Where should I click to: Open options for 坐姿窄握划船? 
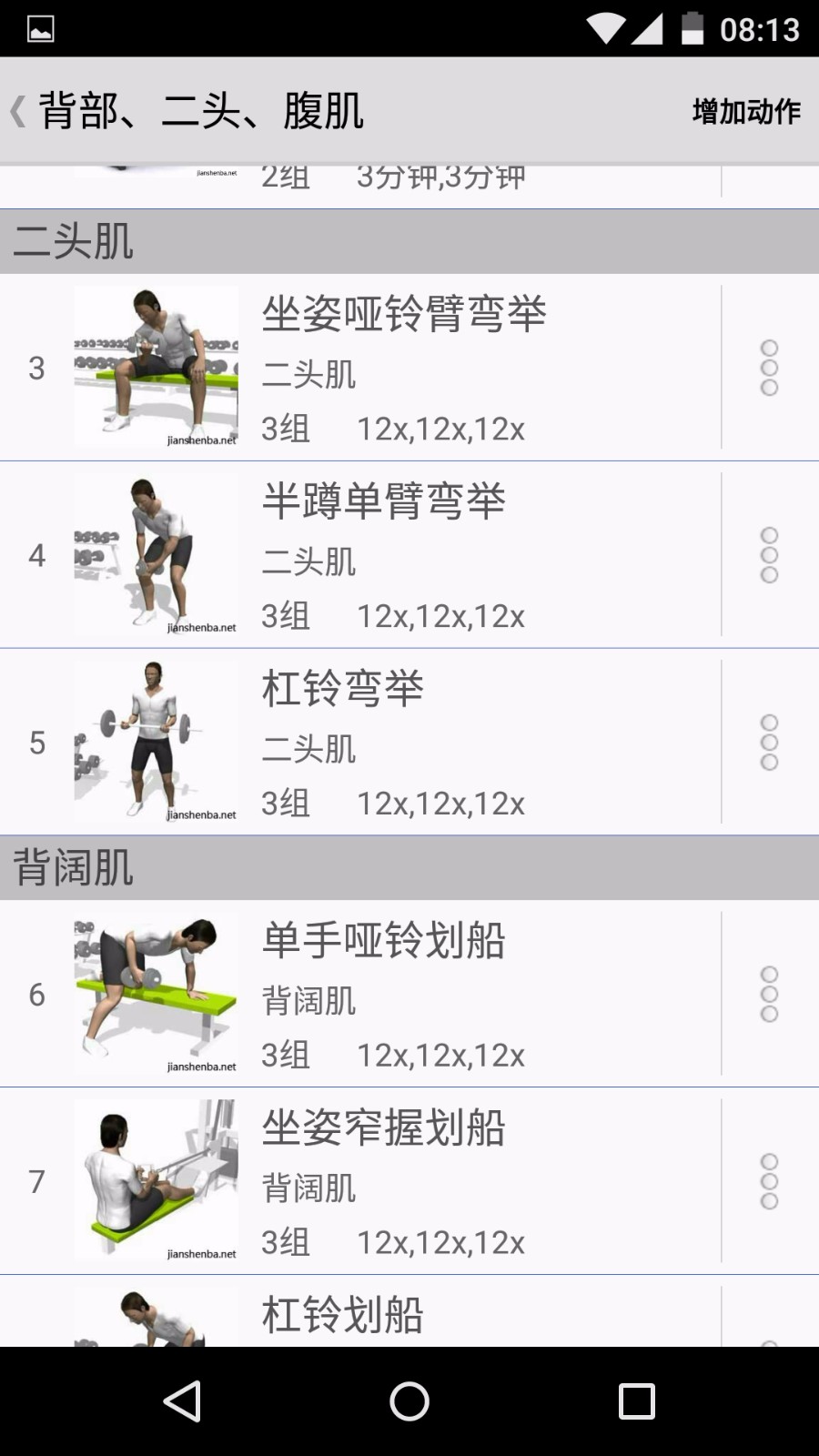point(769,1182)
